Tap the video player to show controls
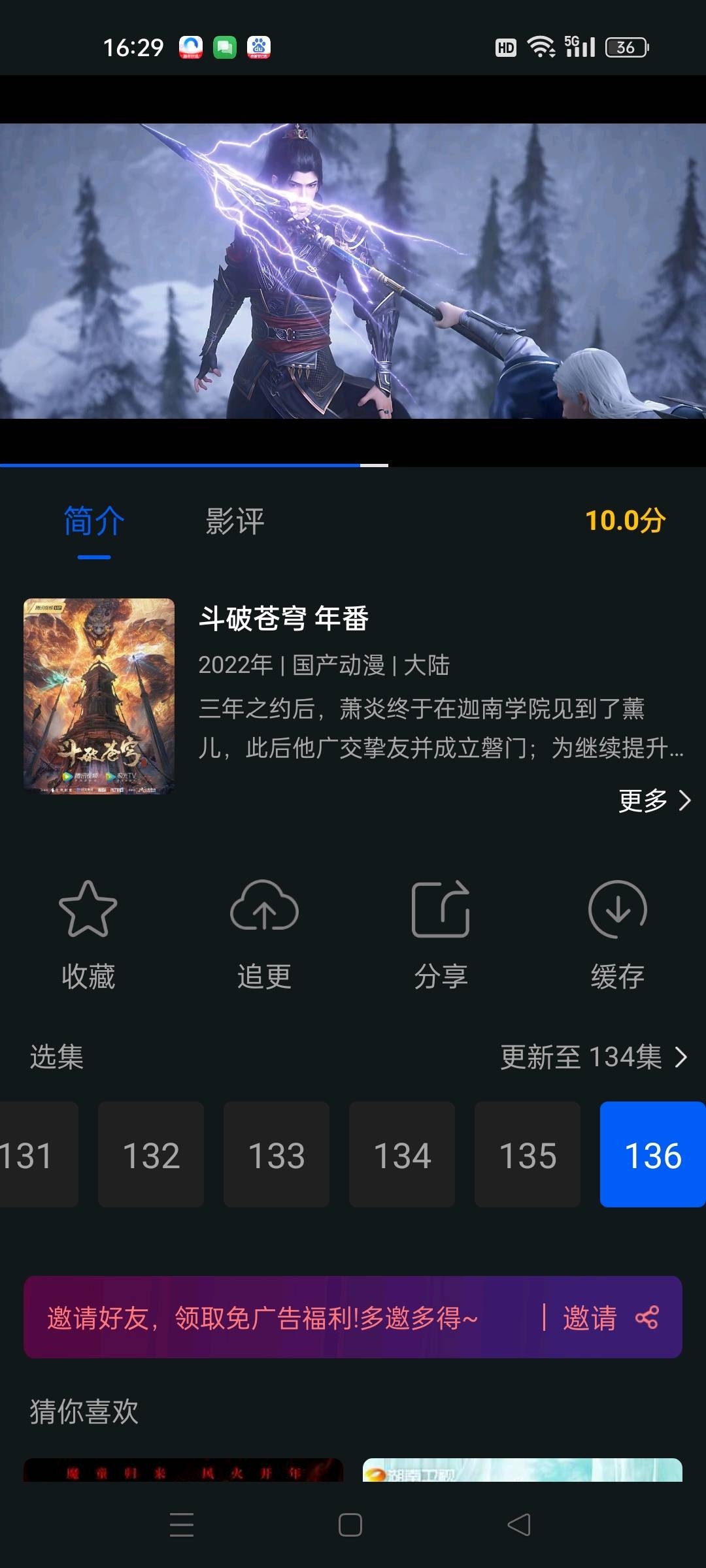Image resolution: width=706 pixels, height=1568 pixels. (353, 271)
